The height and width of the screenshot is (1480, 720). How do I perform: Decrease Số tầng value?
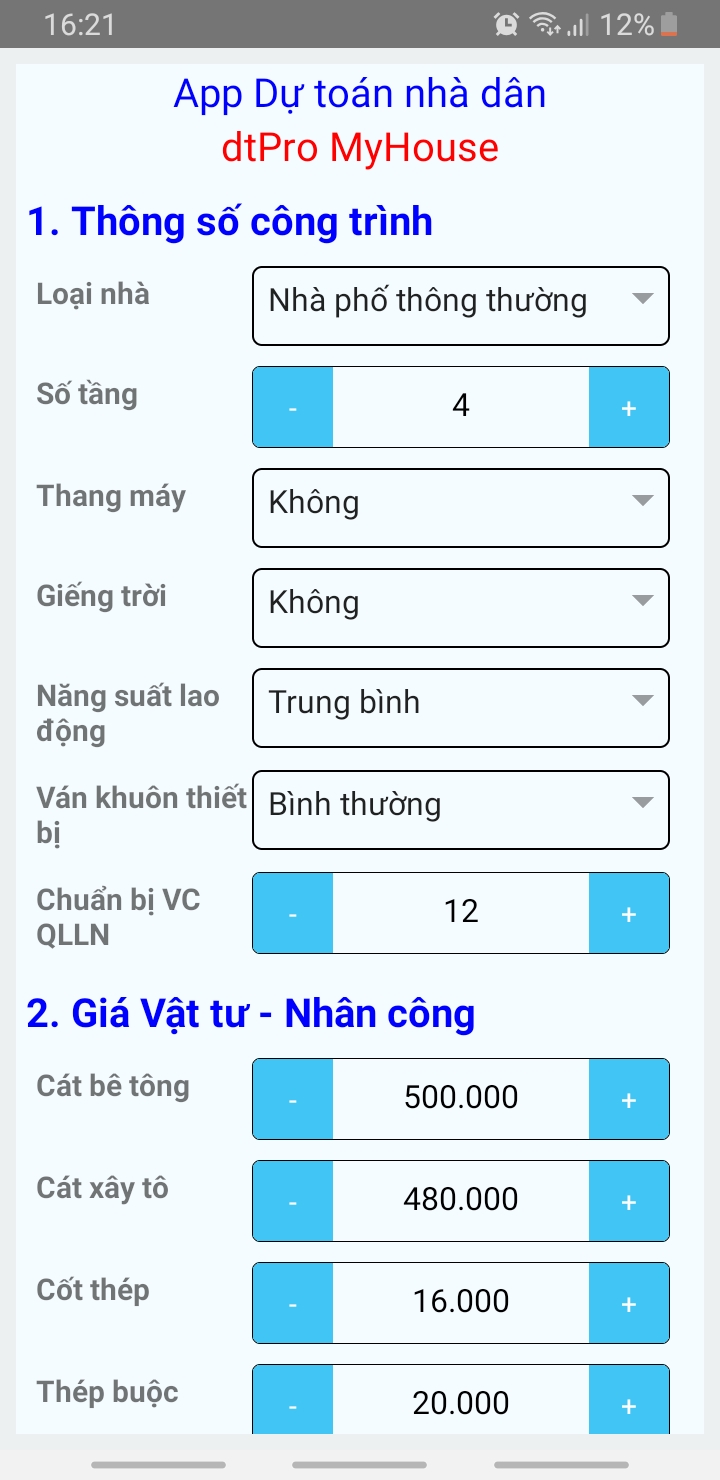(293, 407)
